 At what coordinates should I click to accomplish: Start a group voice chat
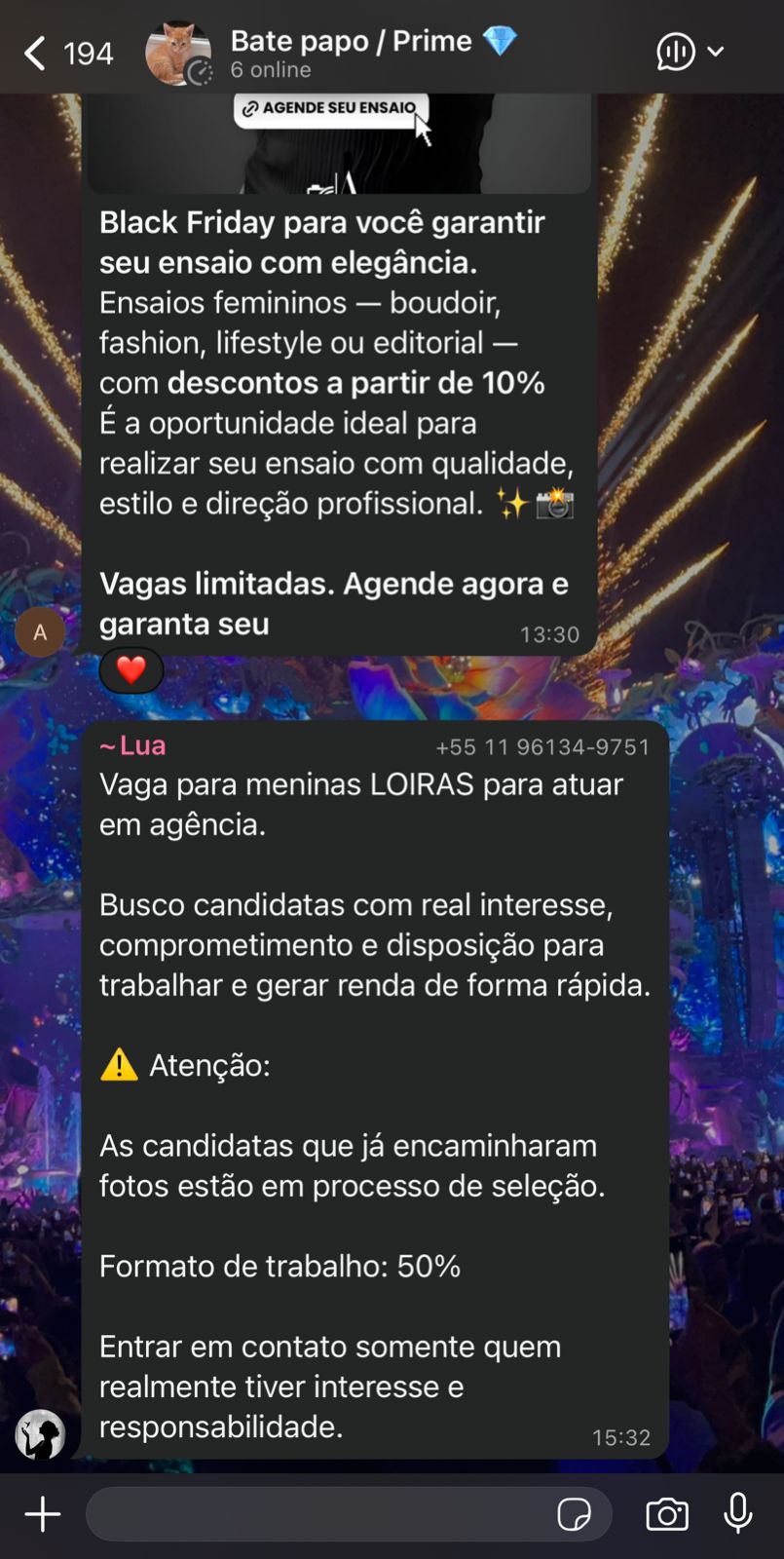pos(676,52)
